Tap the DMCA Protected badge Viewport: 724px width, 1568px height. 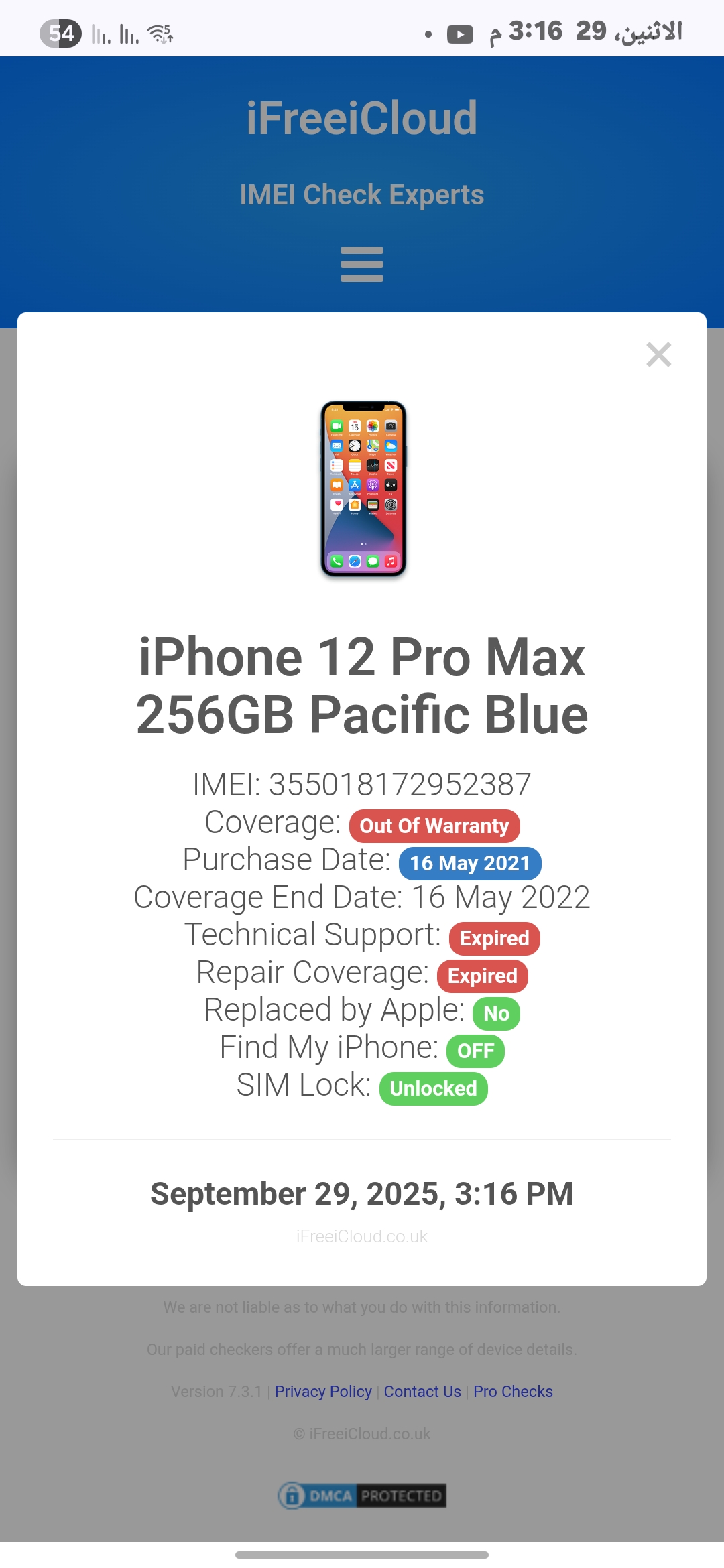click(362, 1496)
